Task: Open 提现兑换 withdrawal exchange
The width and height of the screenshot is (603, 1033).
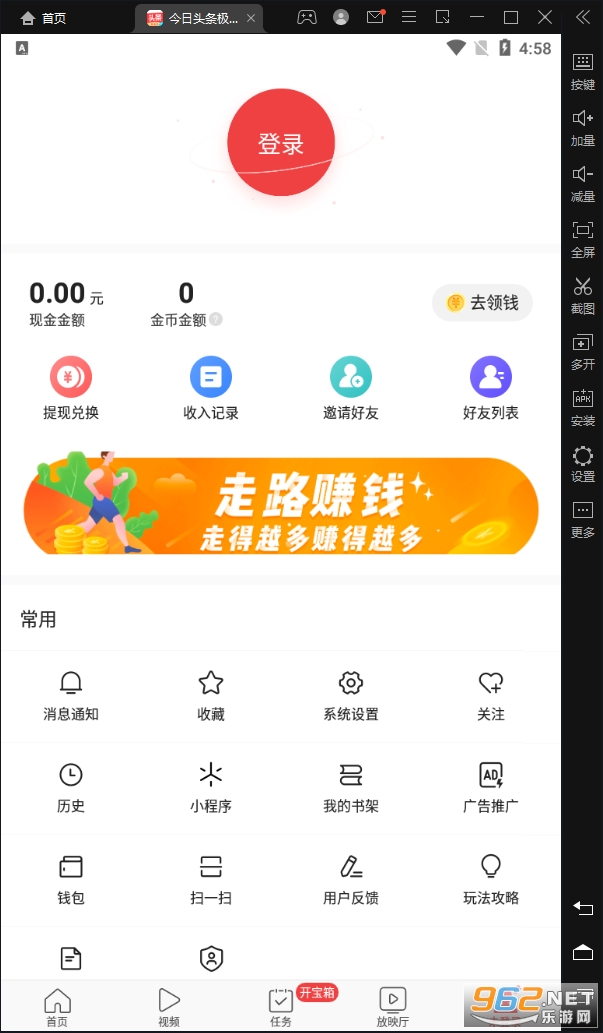Action: tap(71, 388)
